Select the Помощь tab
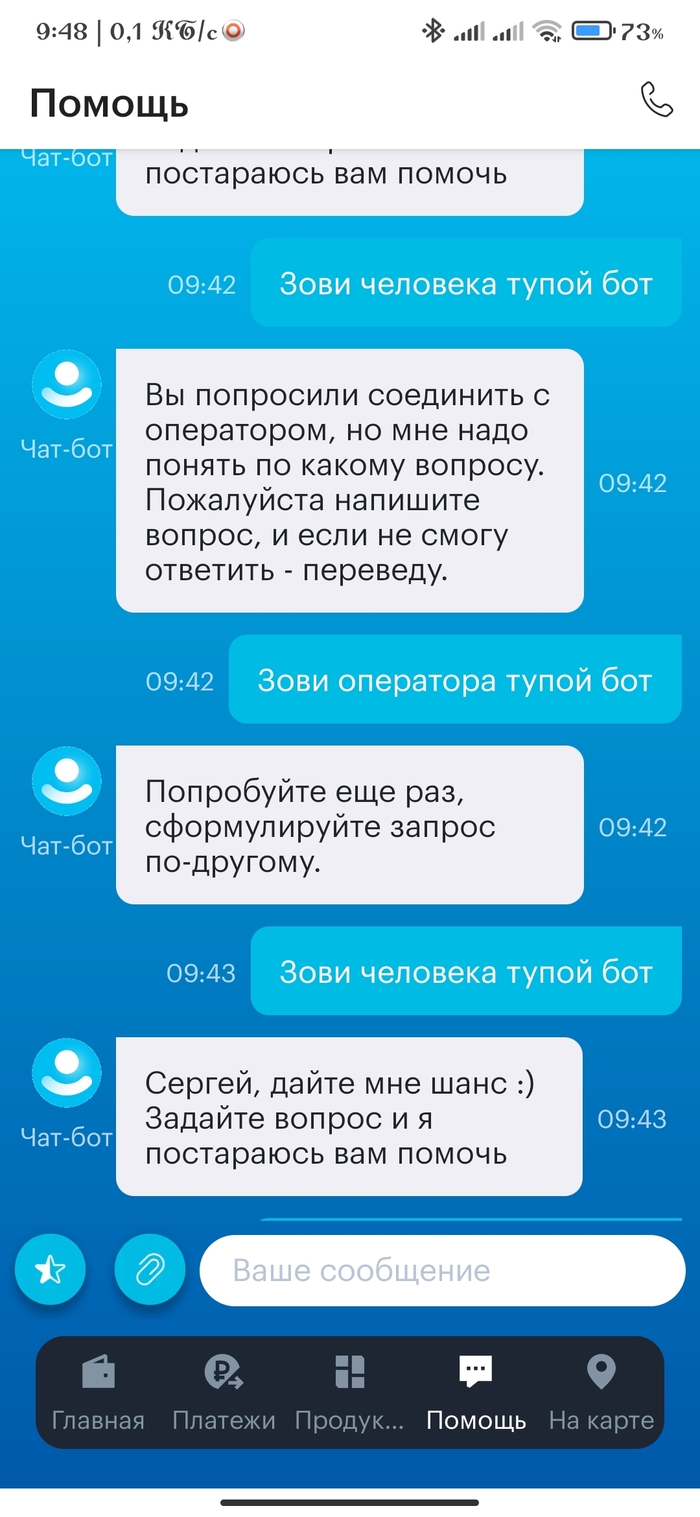The width and height of the screenshot is (700, 1517). pos(476,1393)
